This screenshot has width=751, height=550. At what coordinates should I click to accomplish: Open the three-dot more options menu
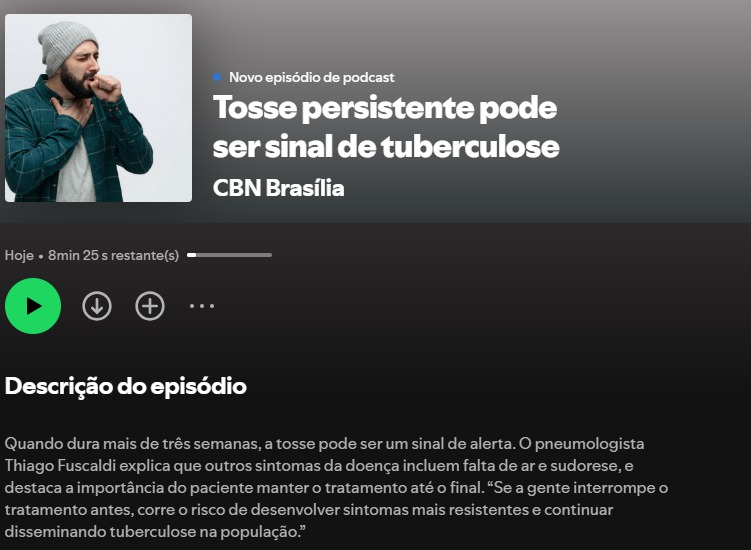(202, 306)
